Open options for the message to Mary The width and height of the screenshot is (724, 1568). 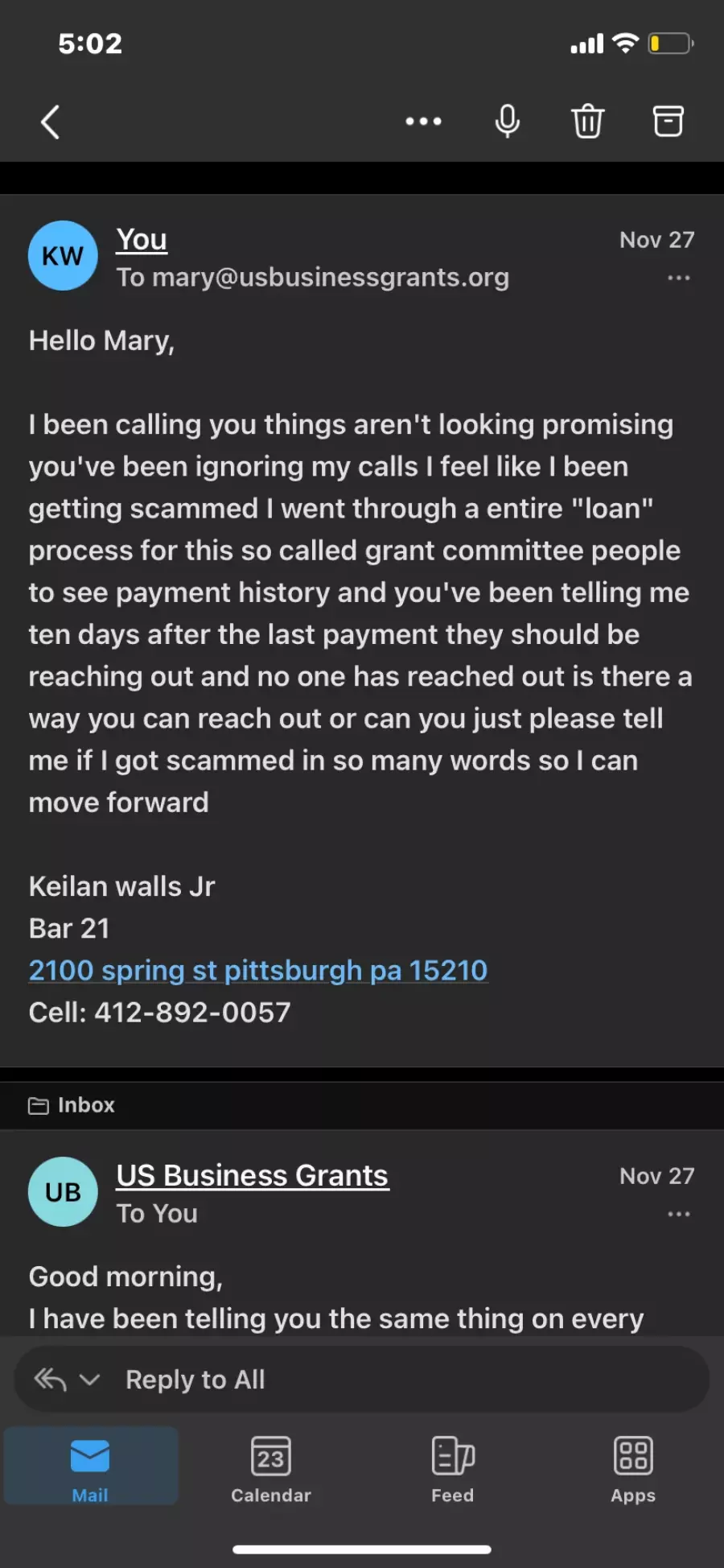click(x=679, y=278)
